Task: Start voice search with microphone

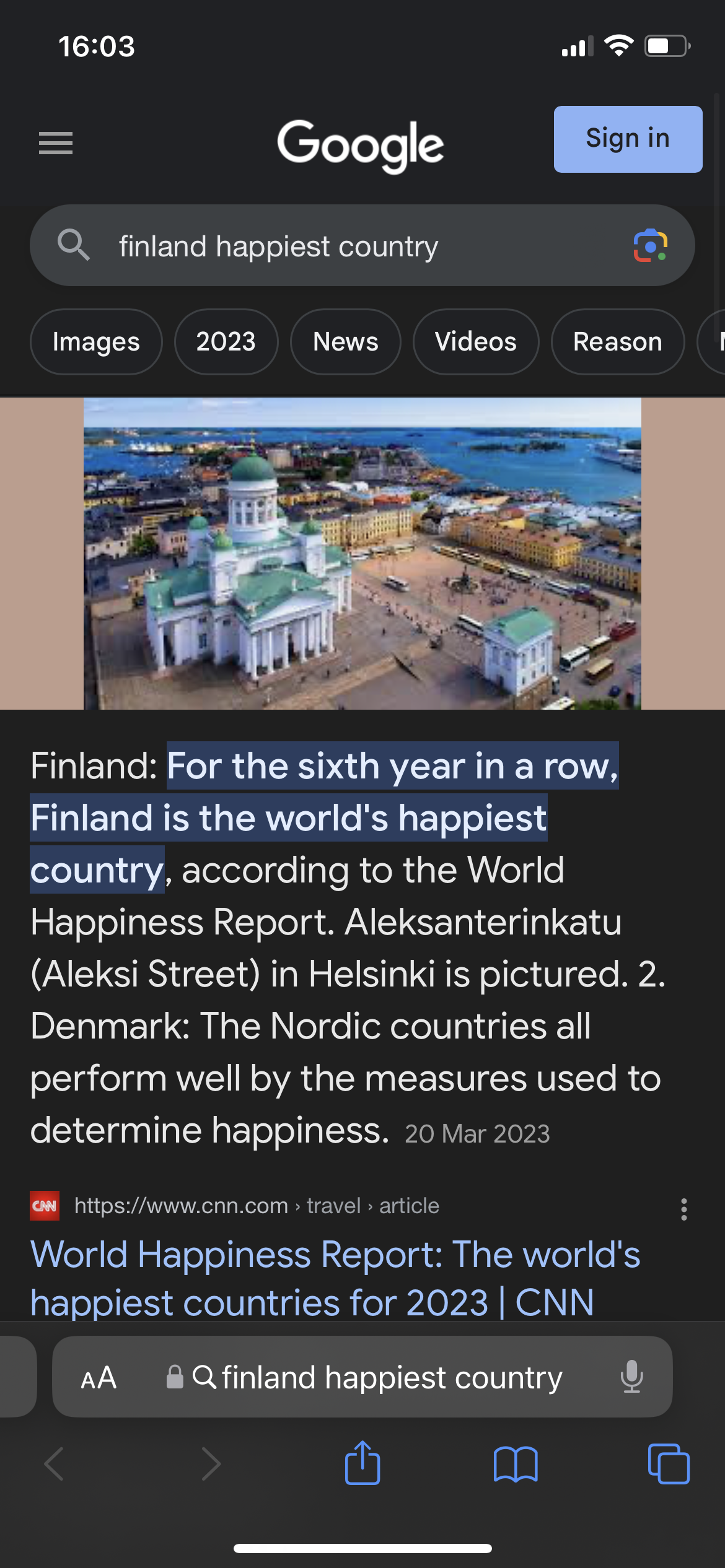Action: [631, 1378]
